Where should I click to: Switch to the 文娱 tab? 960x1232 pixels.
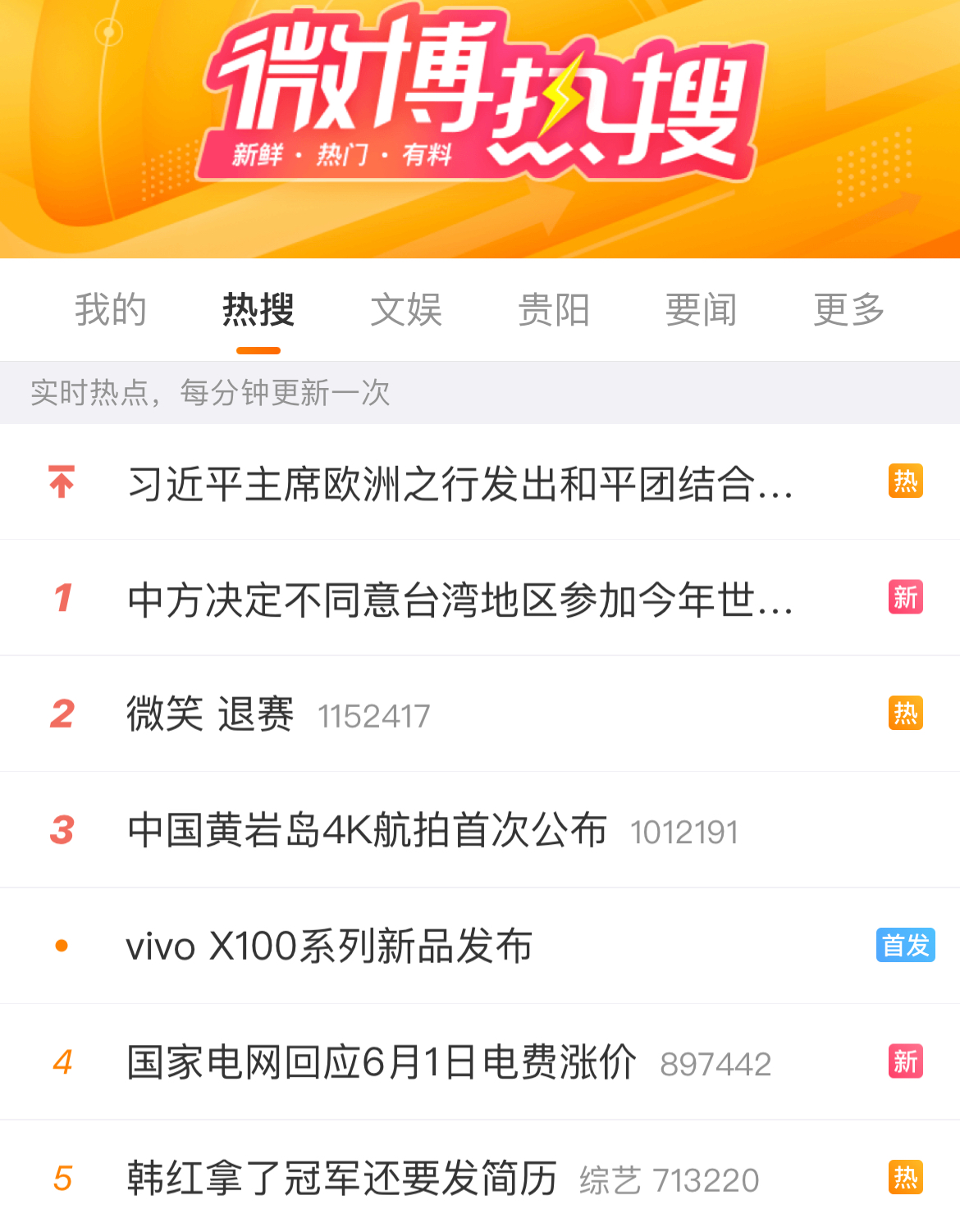pos(406,310)
